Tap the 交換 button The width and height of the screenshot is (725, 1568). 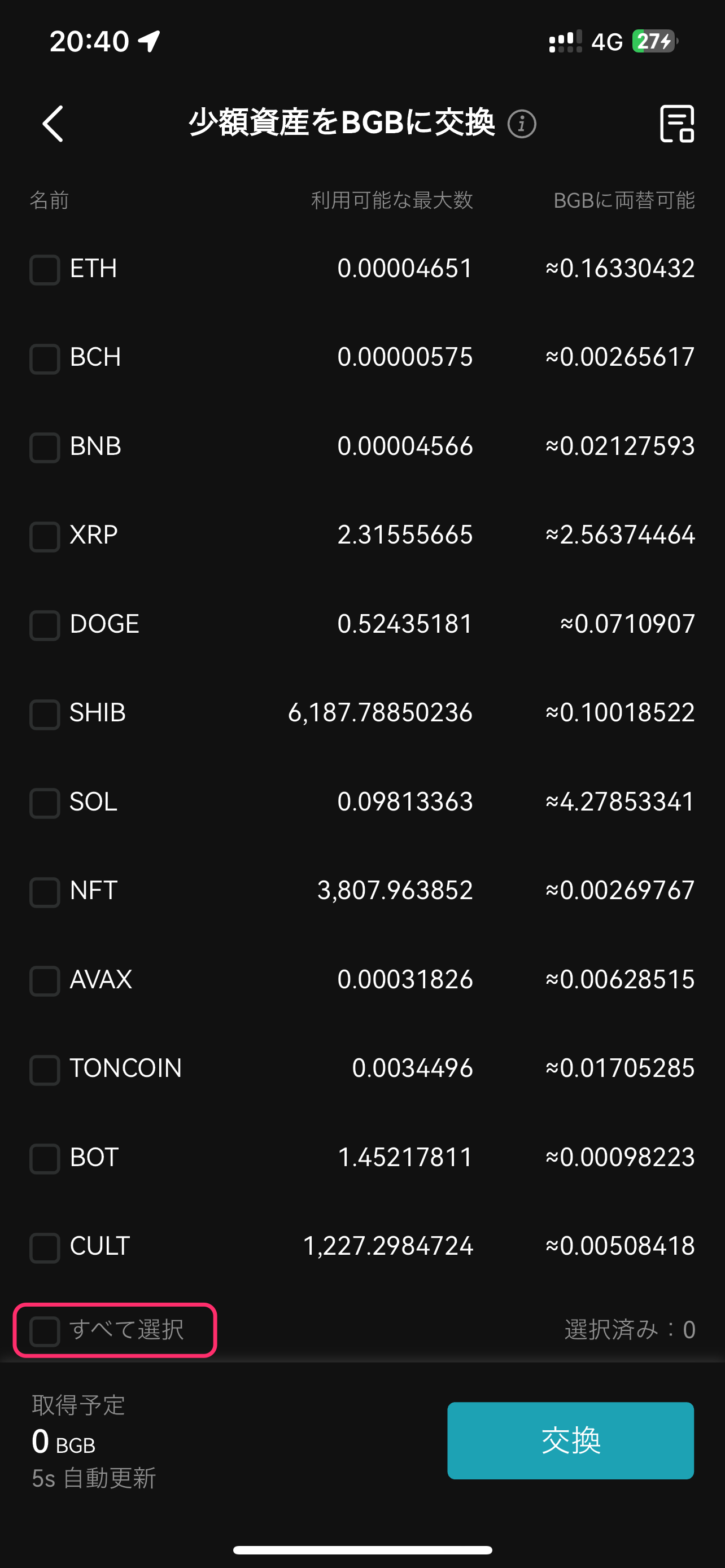pos(570,1440)
